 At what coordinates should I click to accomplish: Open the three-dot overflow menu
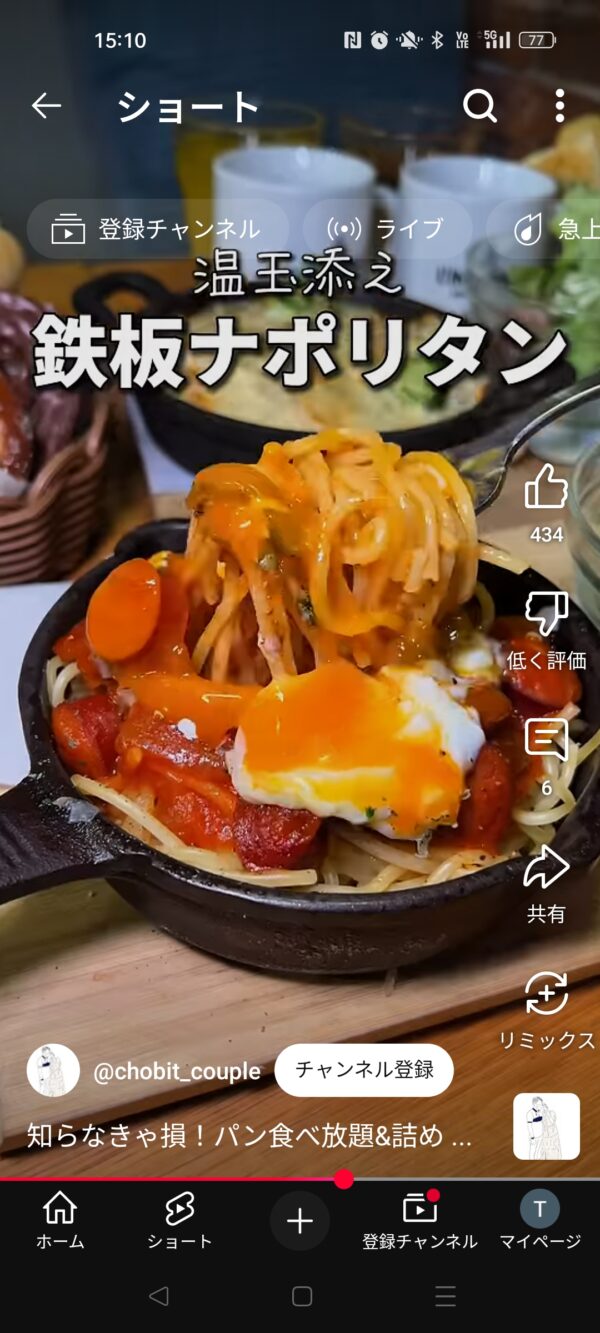559,105
